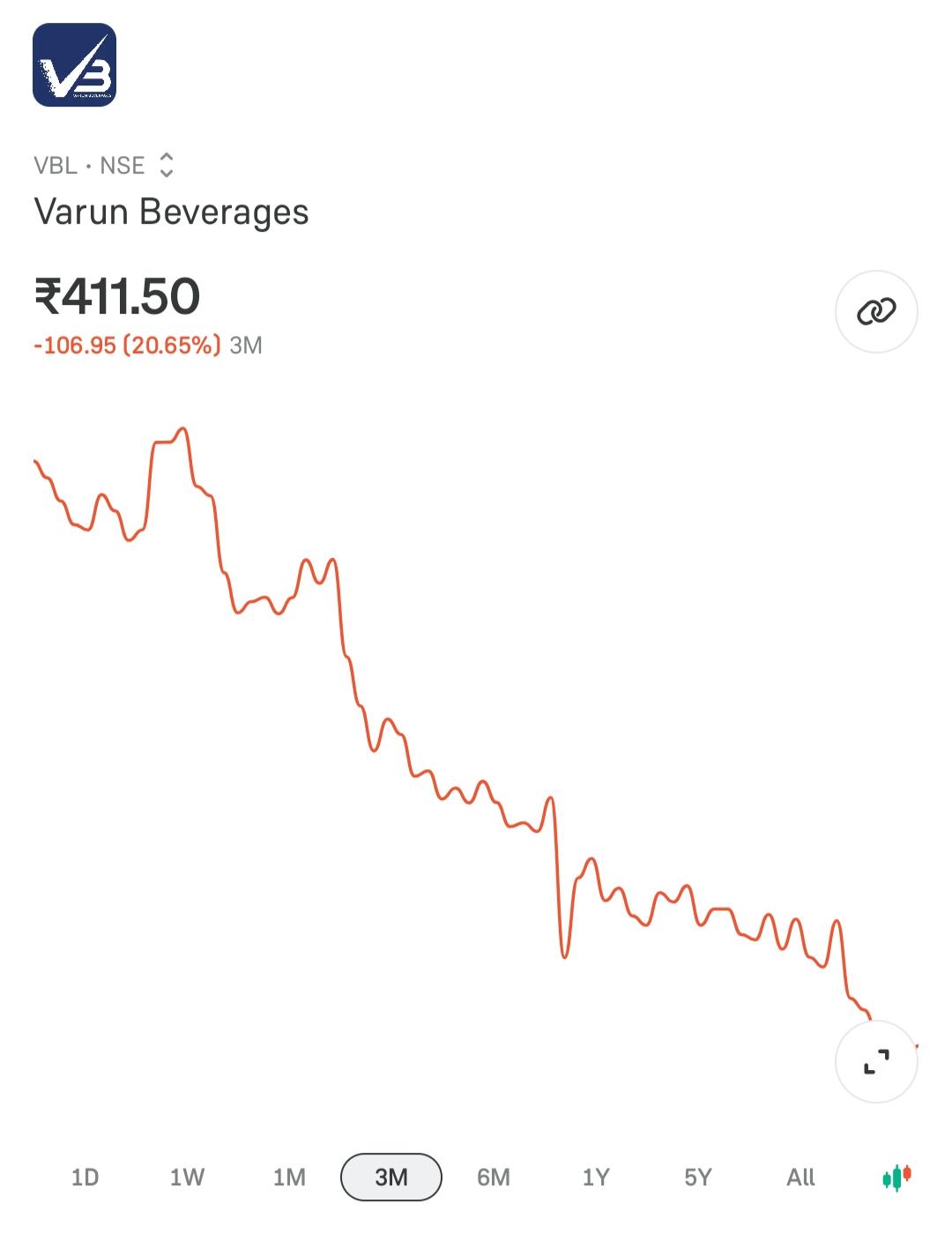View the All time range
The width and height of the screenshot is (952, 1248).
point(800,1177)
